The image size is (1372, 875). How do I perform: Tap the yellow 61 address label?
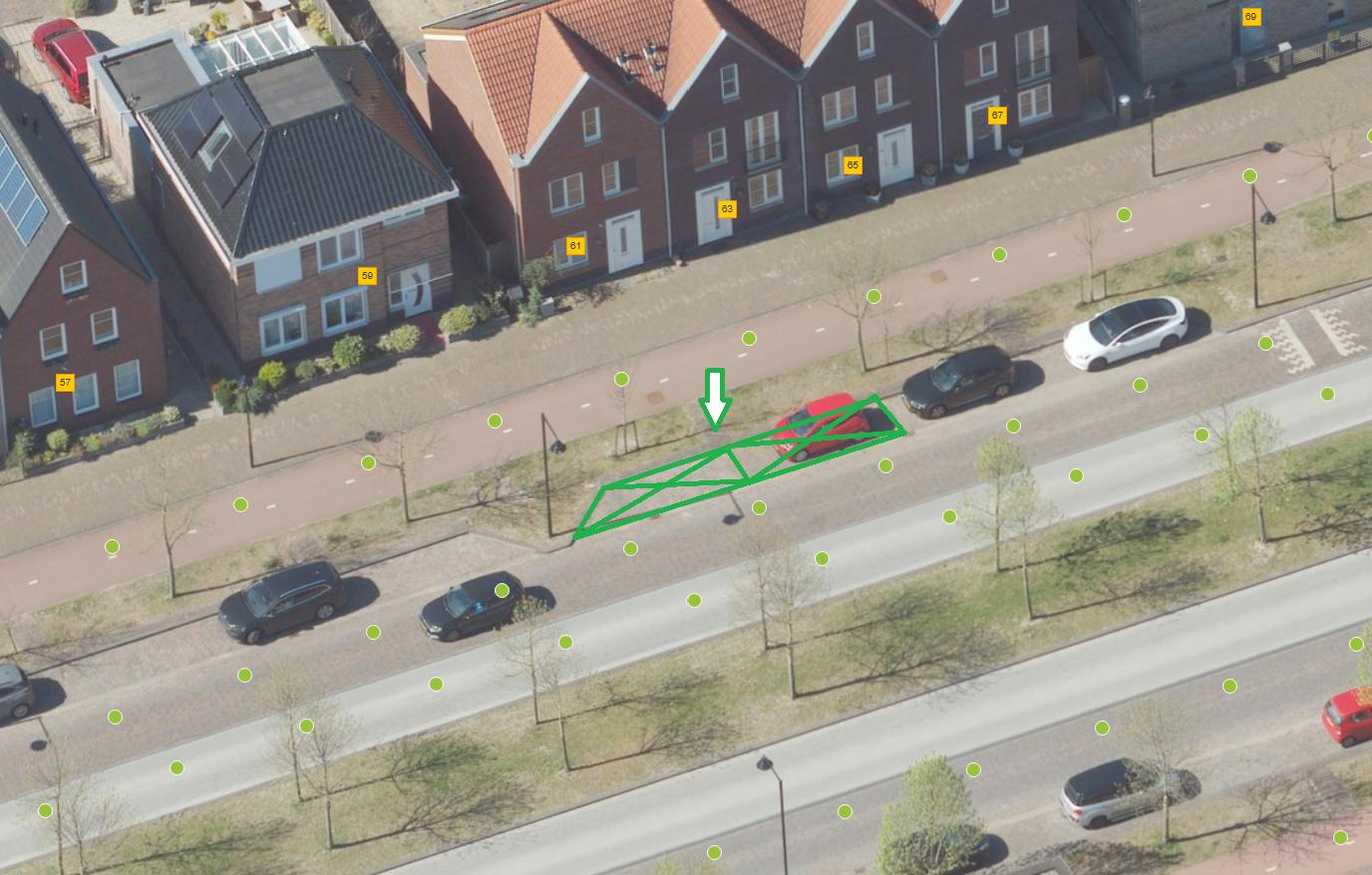pos(574,246)
